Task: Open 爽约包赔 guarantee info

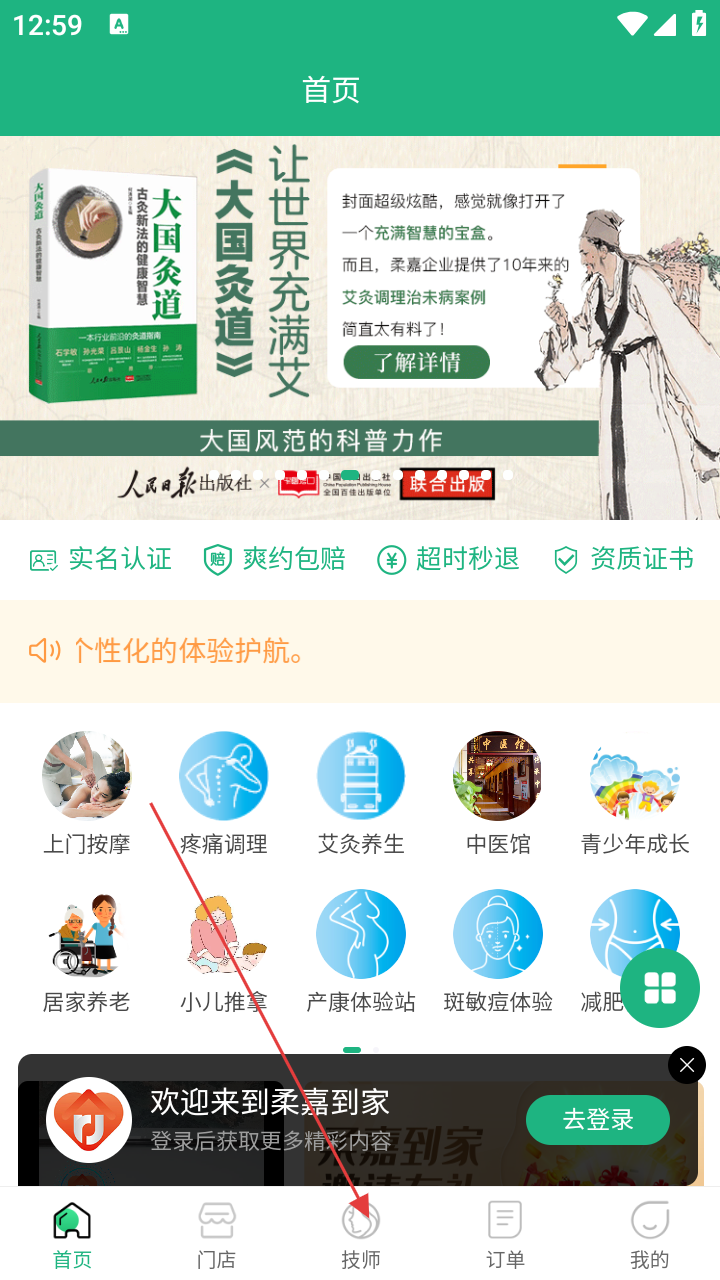Action: coord(274,559)
